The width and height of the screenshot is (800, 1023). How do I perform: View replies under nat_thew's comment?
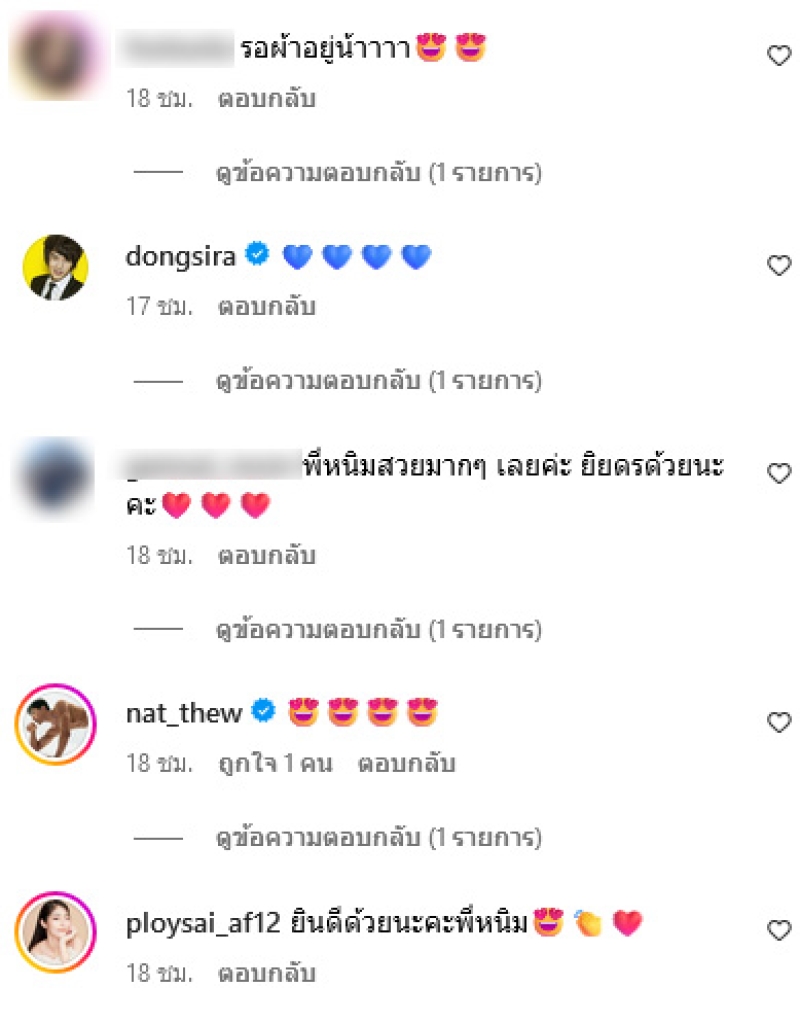379,837
